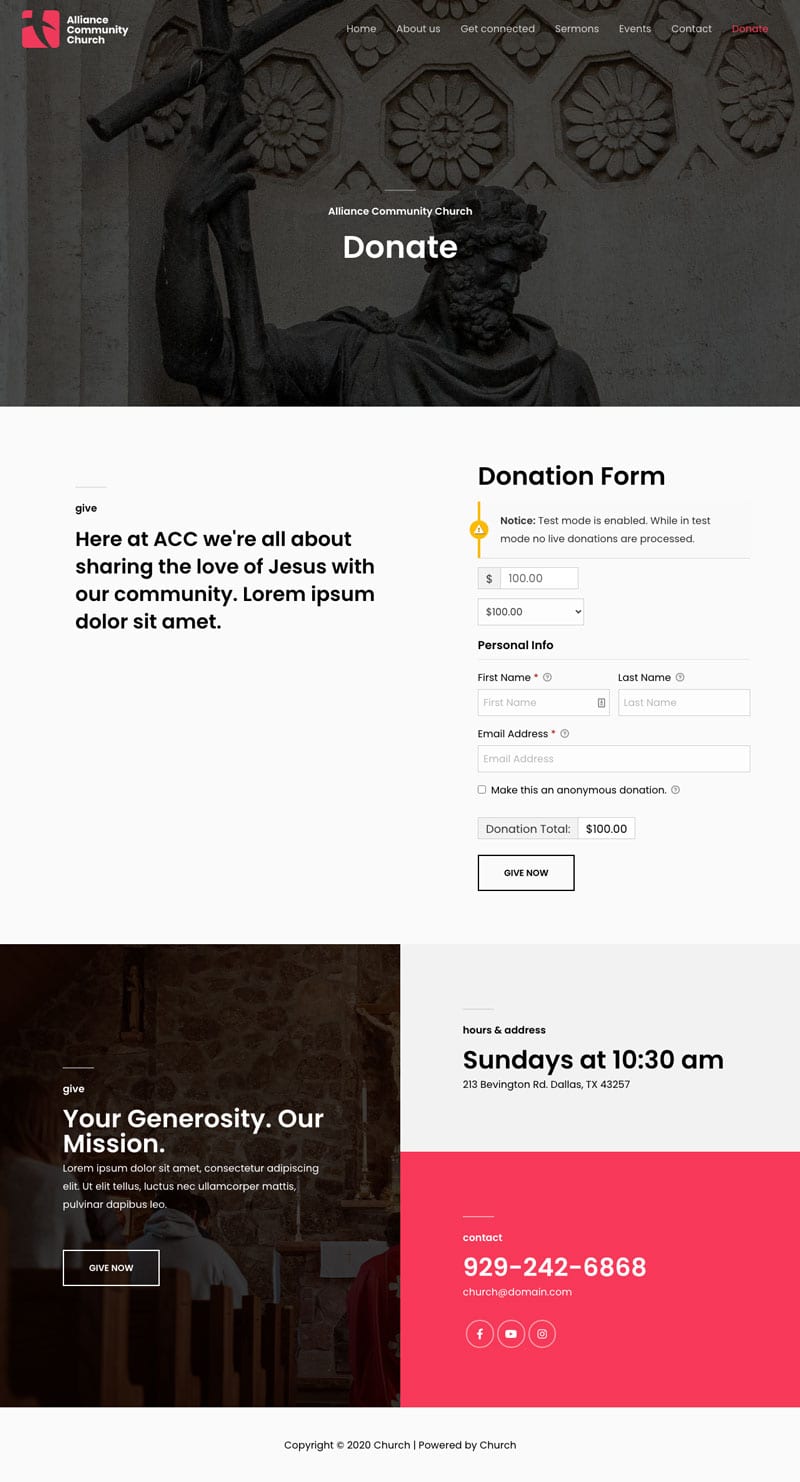The height and width of the screenshot is (1482, 800).
Task: Open the Alliance Community Church logo link
Action: 75,29
